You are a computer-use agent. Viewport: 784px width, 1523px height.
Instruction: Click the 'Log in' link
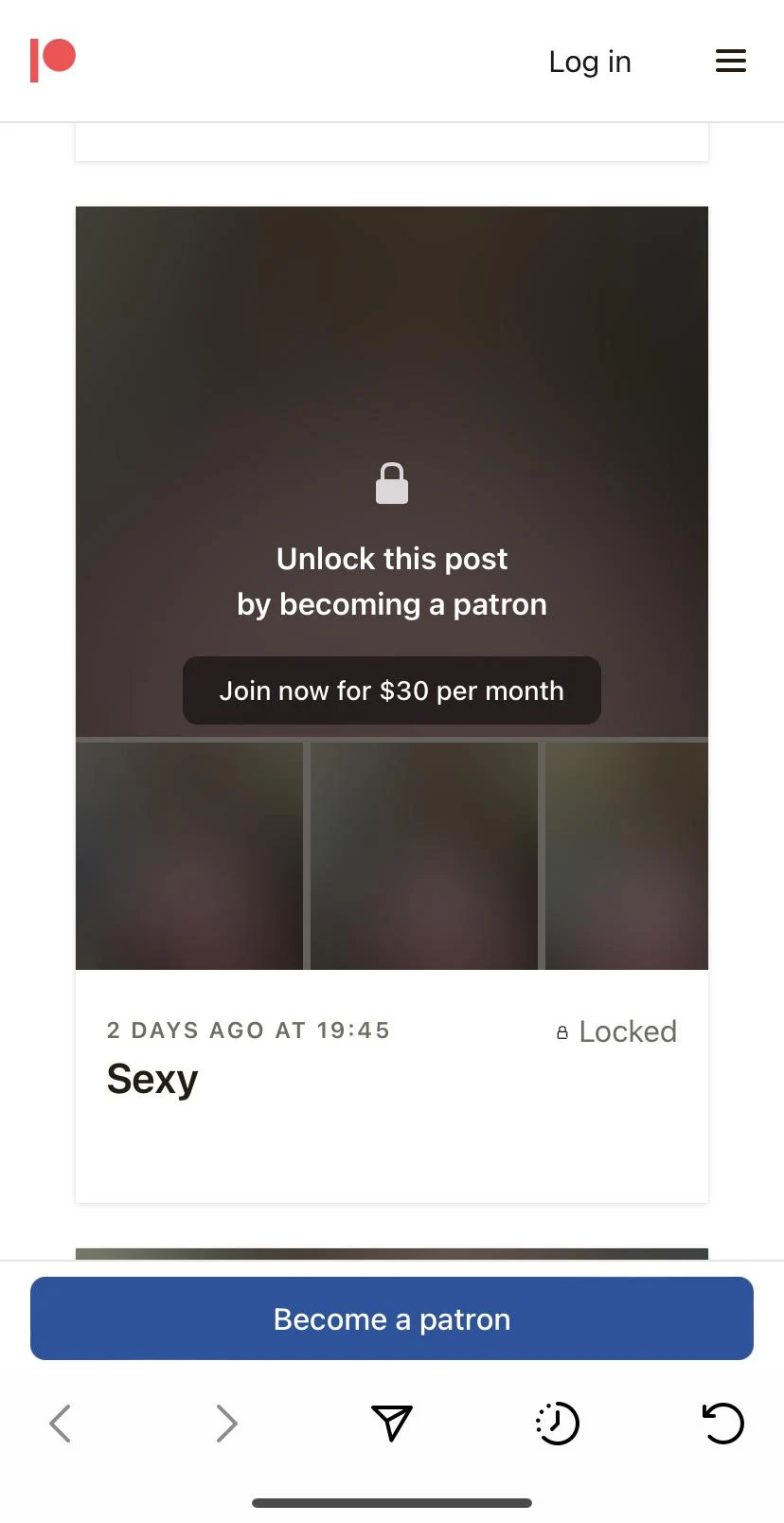click(x=589, y=61)
